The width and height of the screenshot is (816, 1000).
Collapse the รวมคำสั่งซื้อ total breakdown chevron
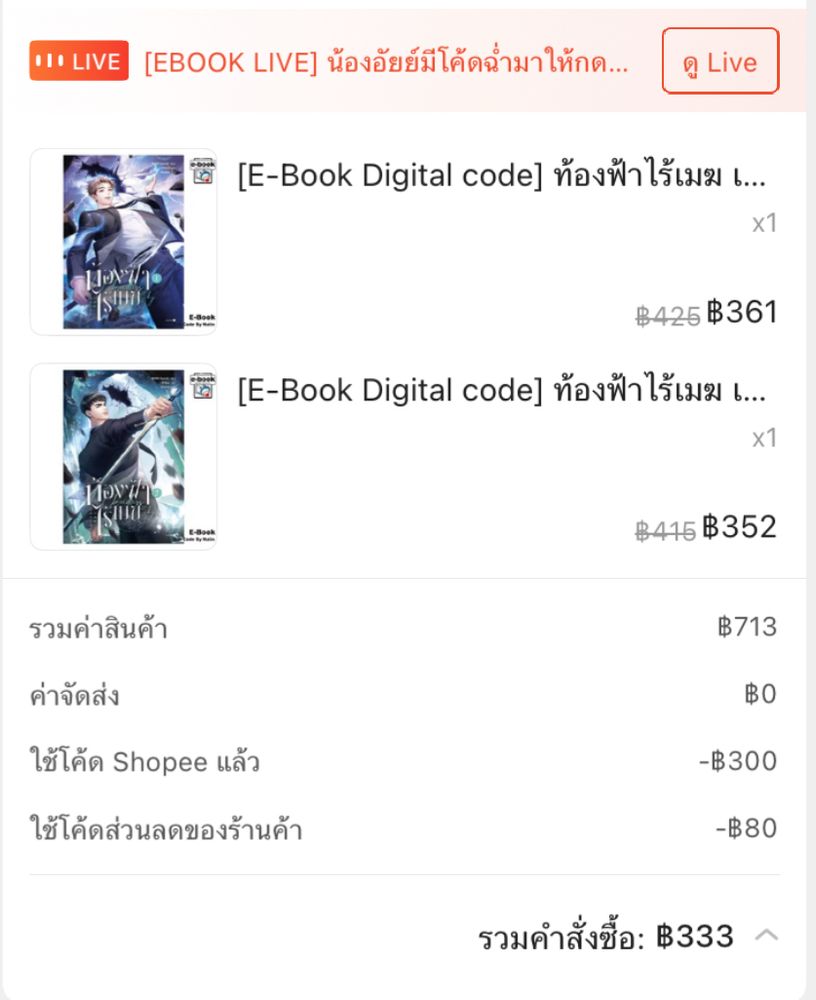pos(766,937)
